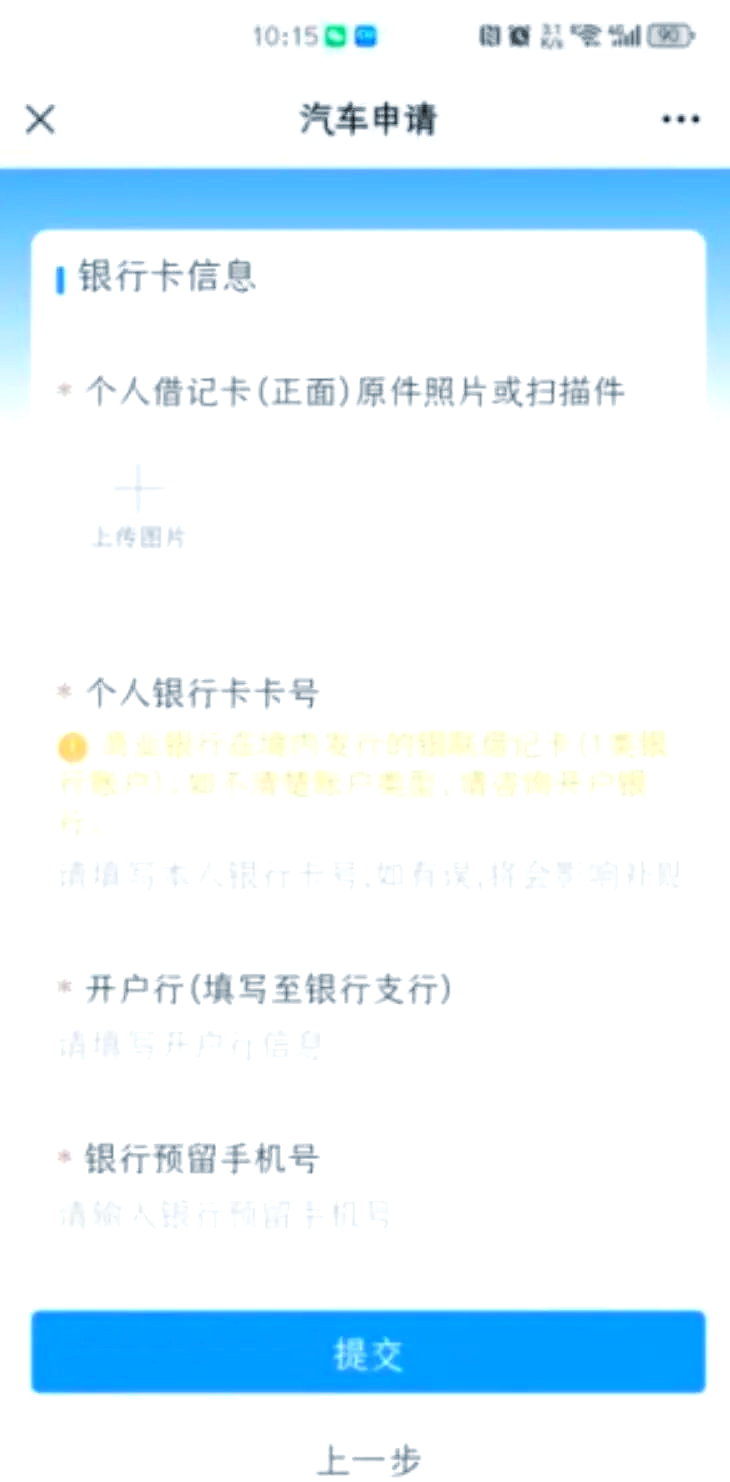Screen dimensions: 730x1482
Task: Tap 上传图片 to upload debit card photo
Action: point(138,505)
